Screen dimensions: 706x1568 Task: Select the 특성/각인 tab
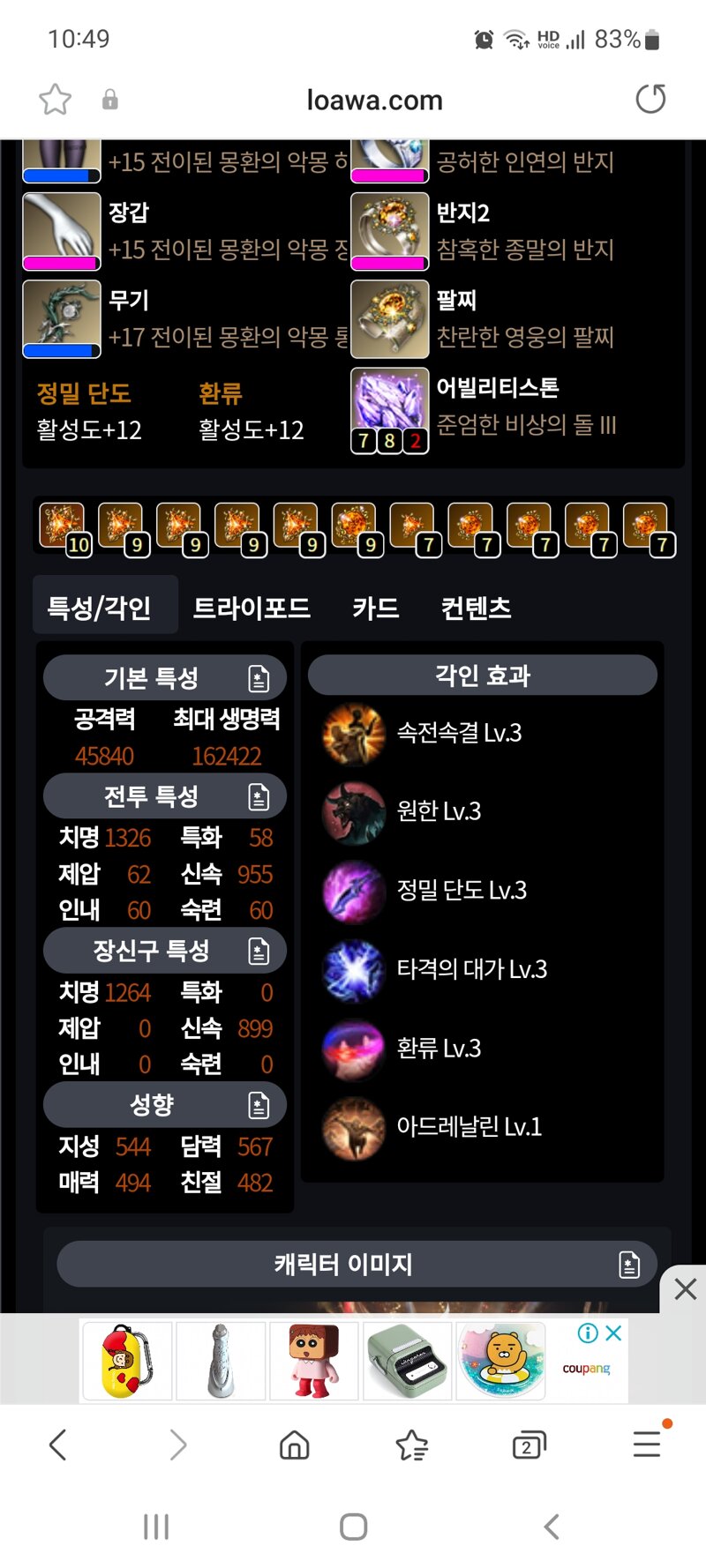point(99,608)
